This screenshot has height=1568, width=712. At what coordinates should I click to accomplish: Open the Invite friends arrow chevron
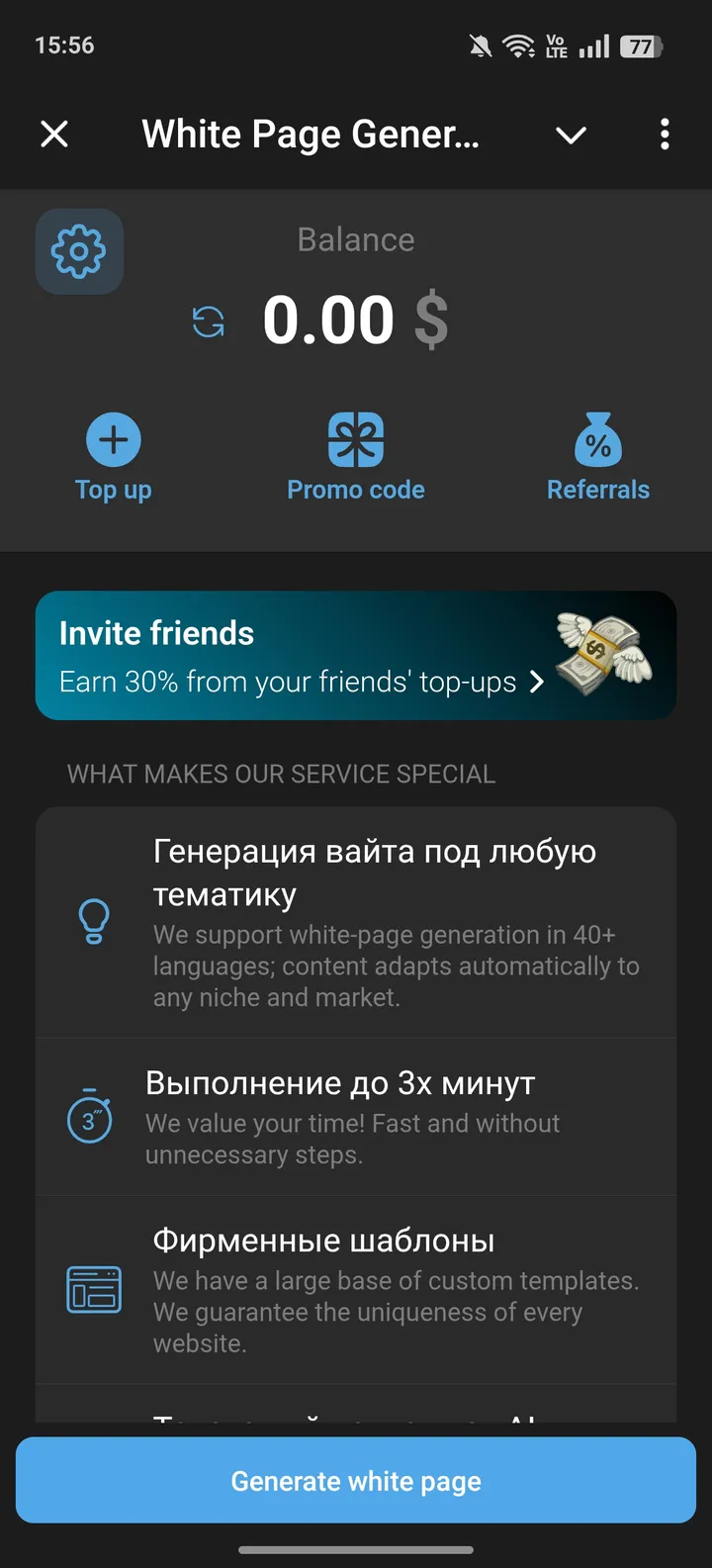click(x=537, y=682)
